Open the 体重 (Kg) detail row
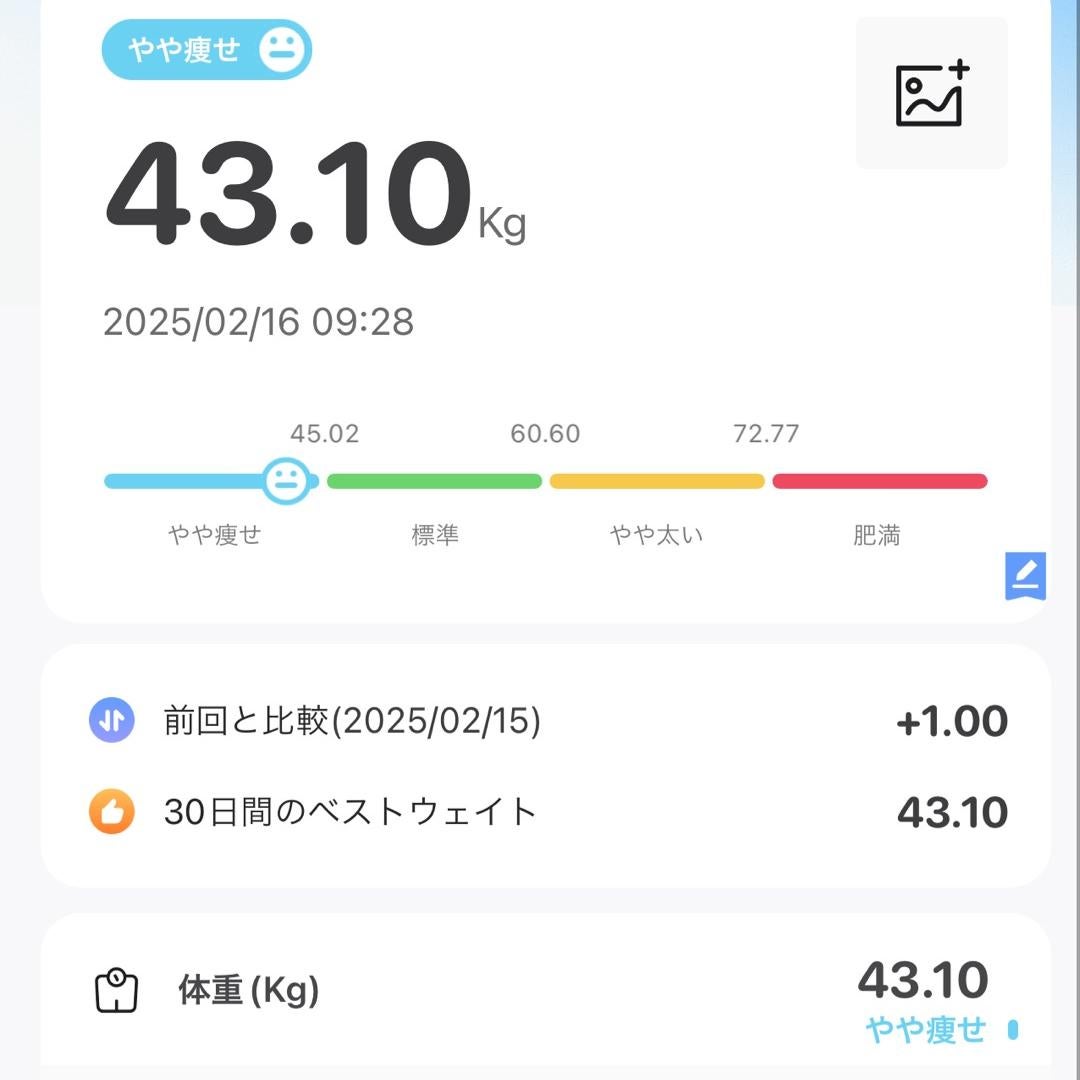Screen dimensions: 1080x1080 coord(545,991)
